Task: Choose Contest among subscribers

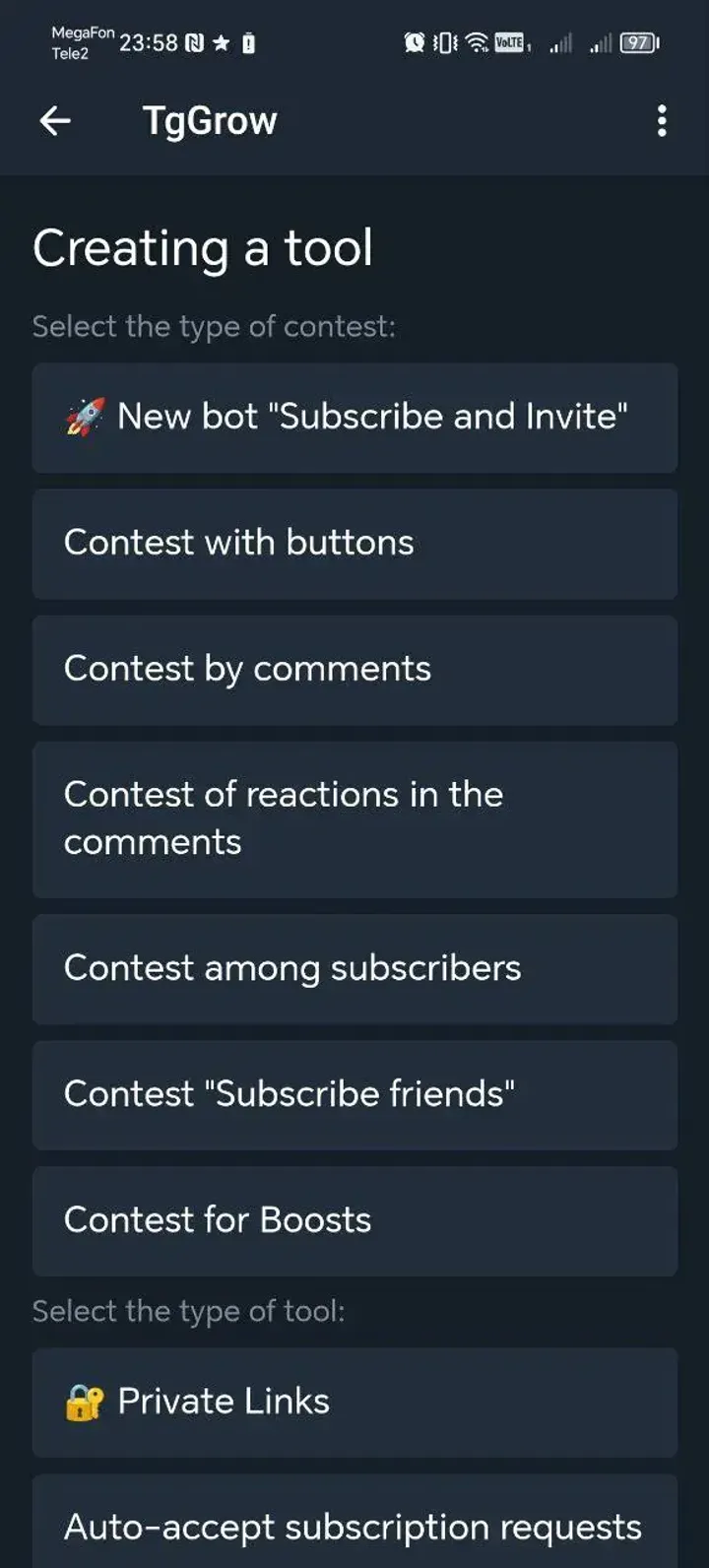Action: click(x=354, y=969)
